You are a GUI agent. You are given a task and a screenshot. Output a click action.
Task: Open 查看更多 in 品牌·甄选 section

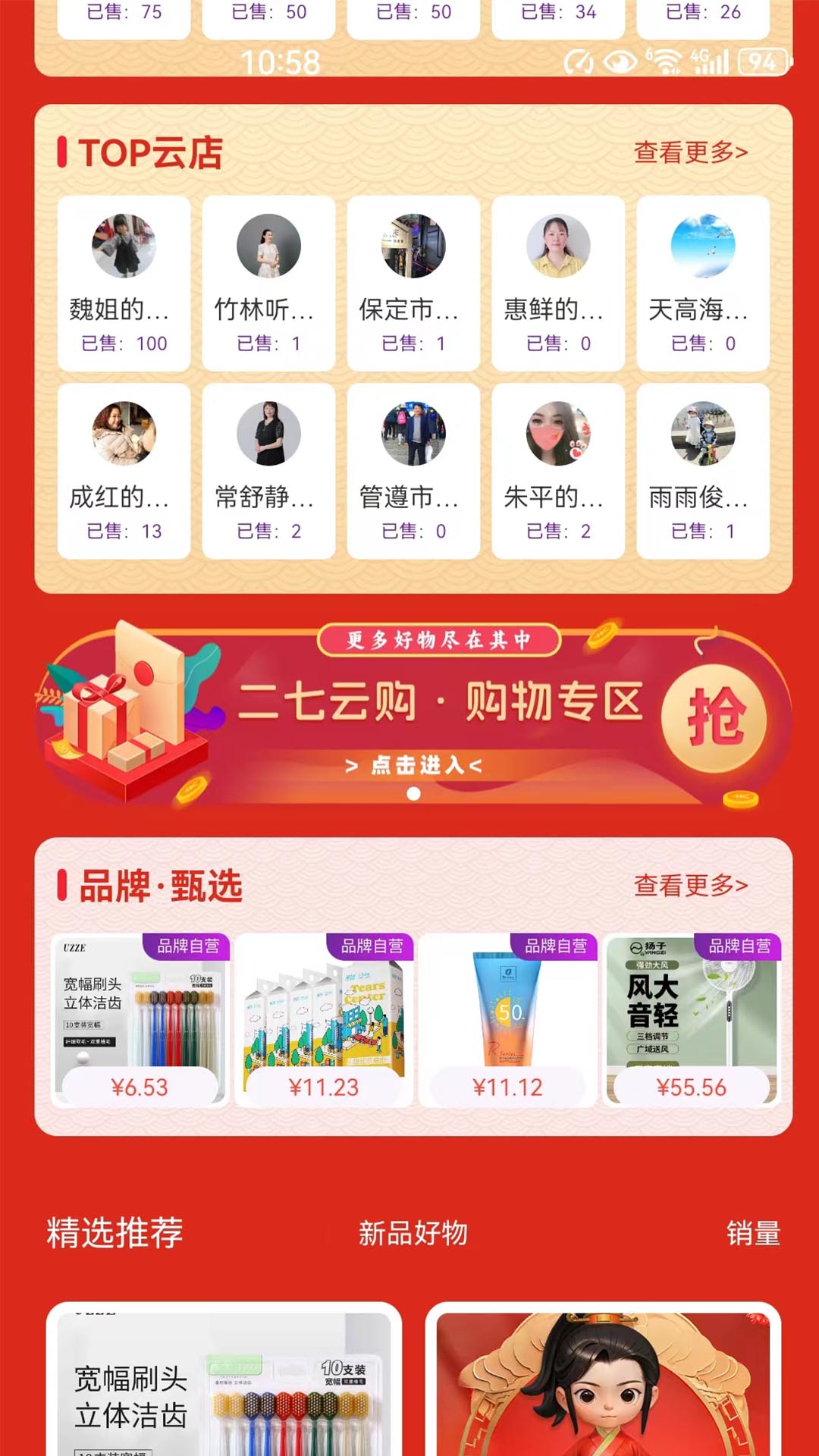click(x=690, y=885)
